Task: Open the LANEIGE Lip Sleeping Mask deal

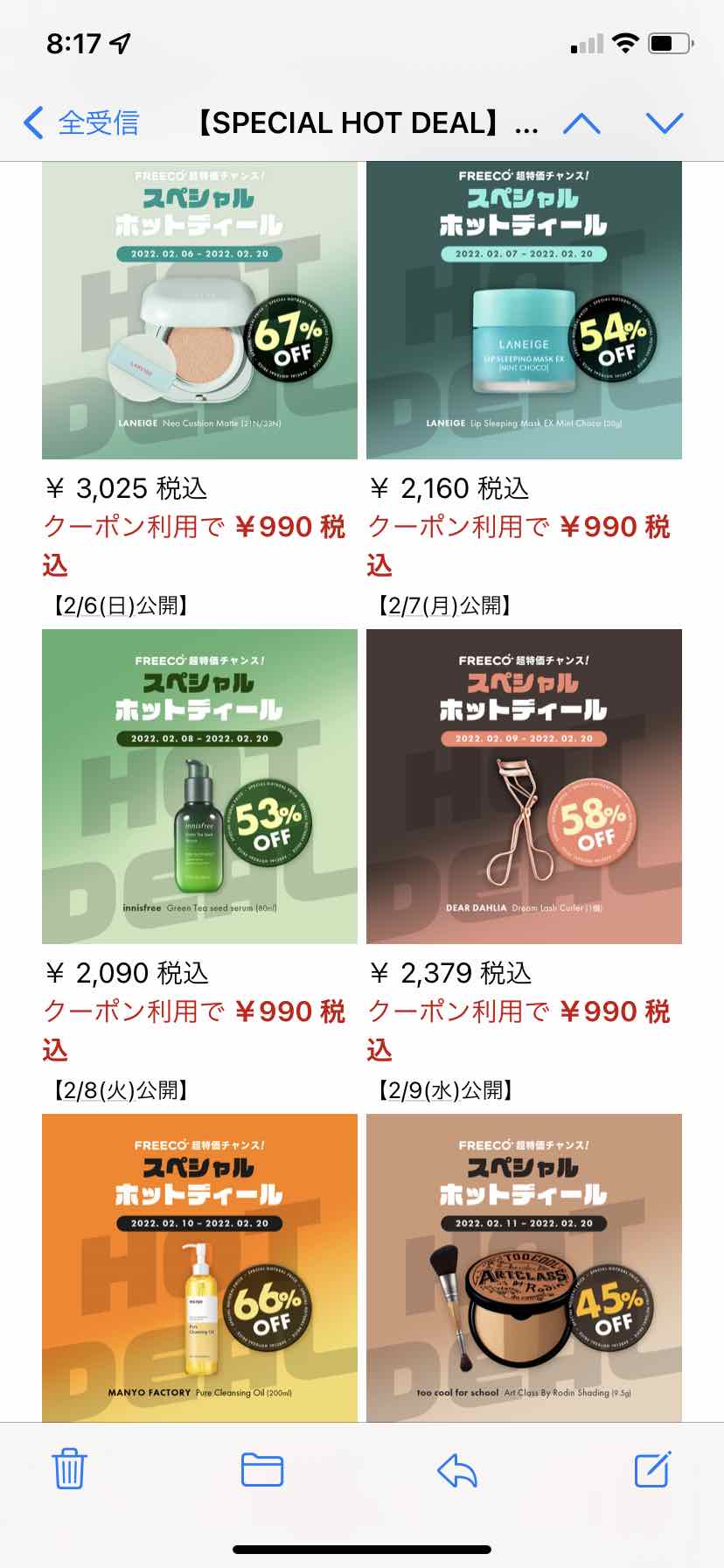Action: [x=524, y=311]
